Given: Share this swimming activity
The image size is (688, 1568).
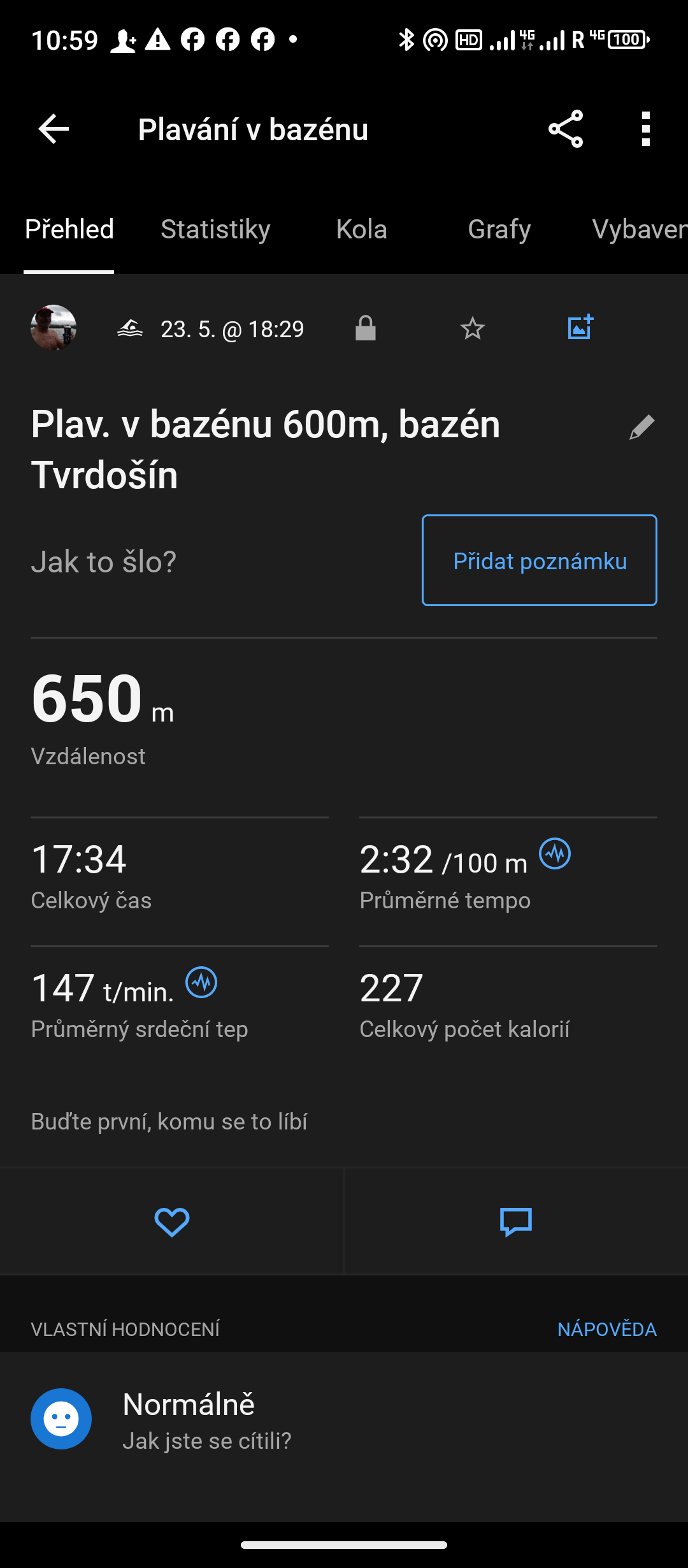Looking at the screenshot, I should tap(566, 129).
